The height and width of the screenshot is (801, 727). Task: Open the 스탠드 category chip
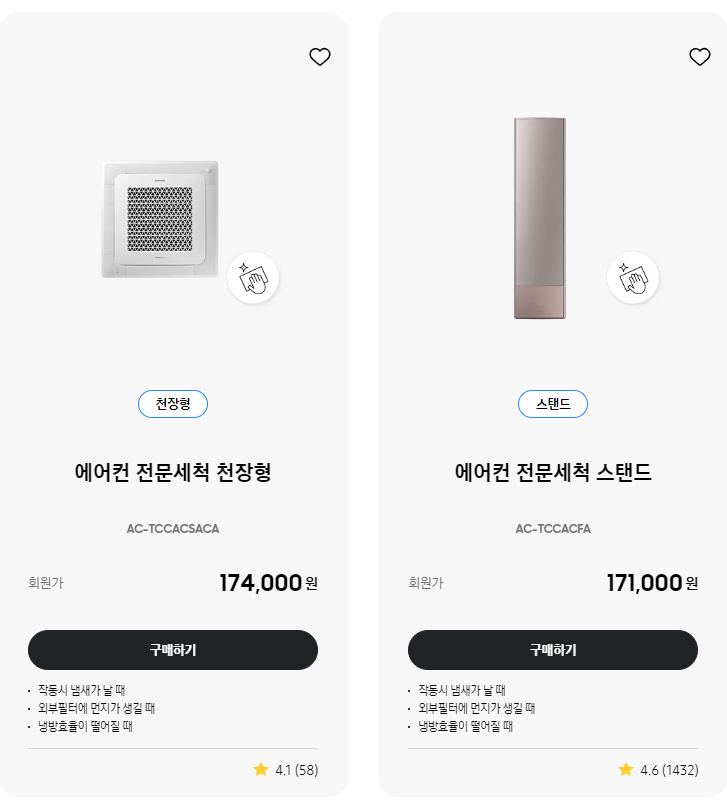point(552,404)
